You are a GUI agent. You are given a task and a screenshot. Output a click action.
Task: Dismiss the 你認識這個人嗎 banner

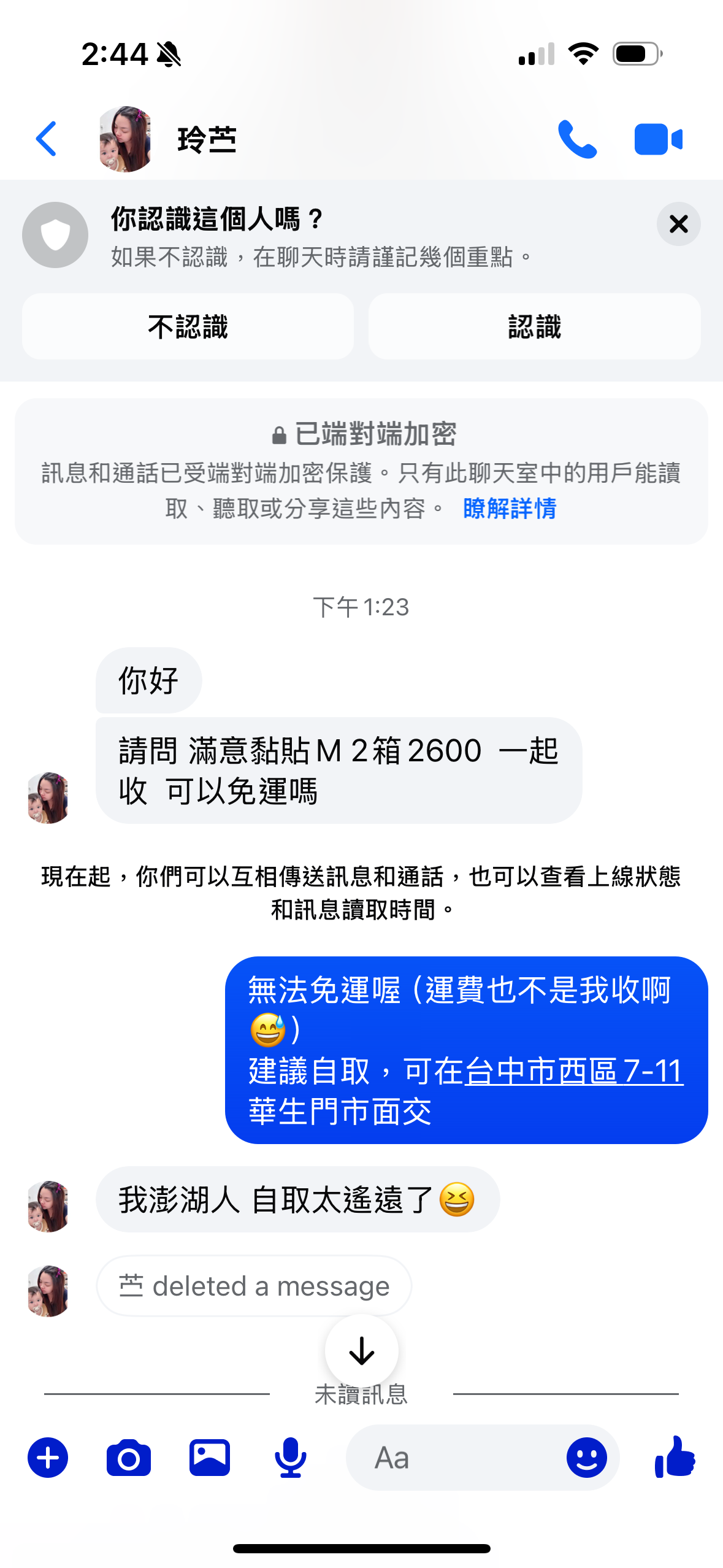tap(678, 224)
